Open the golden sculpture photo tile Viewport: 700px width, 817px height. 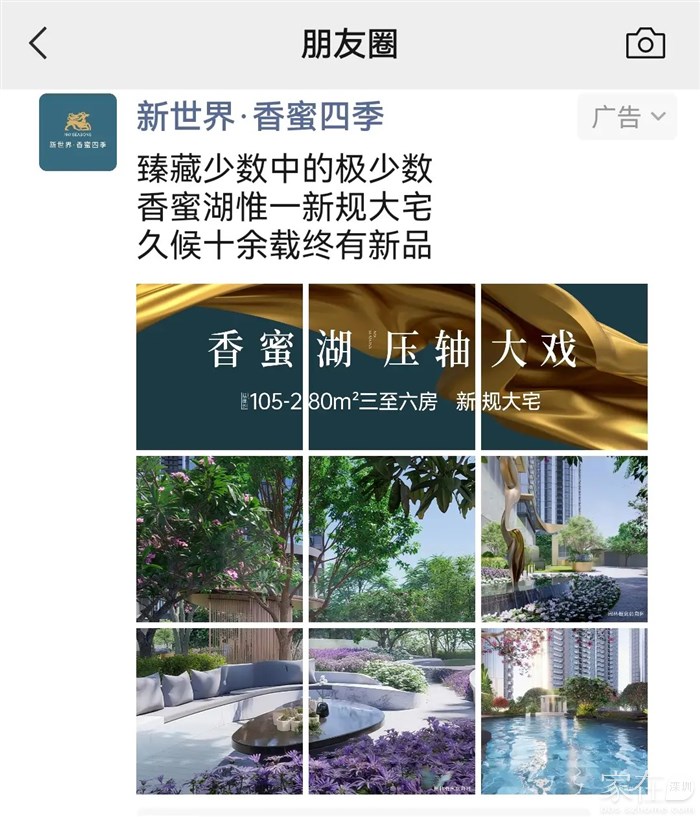click(x=564, y=539)
